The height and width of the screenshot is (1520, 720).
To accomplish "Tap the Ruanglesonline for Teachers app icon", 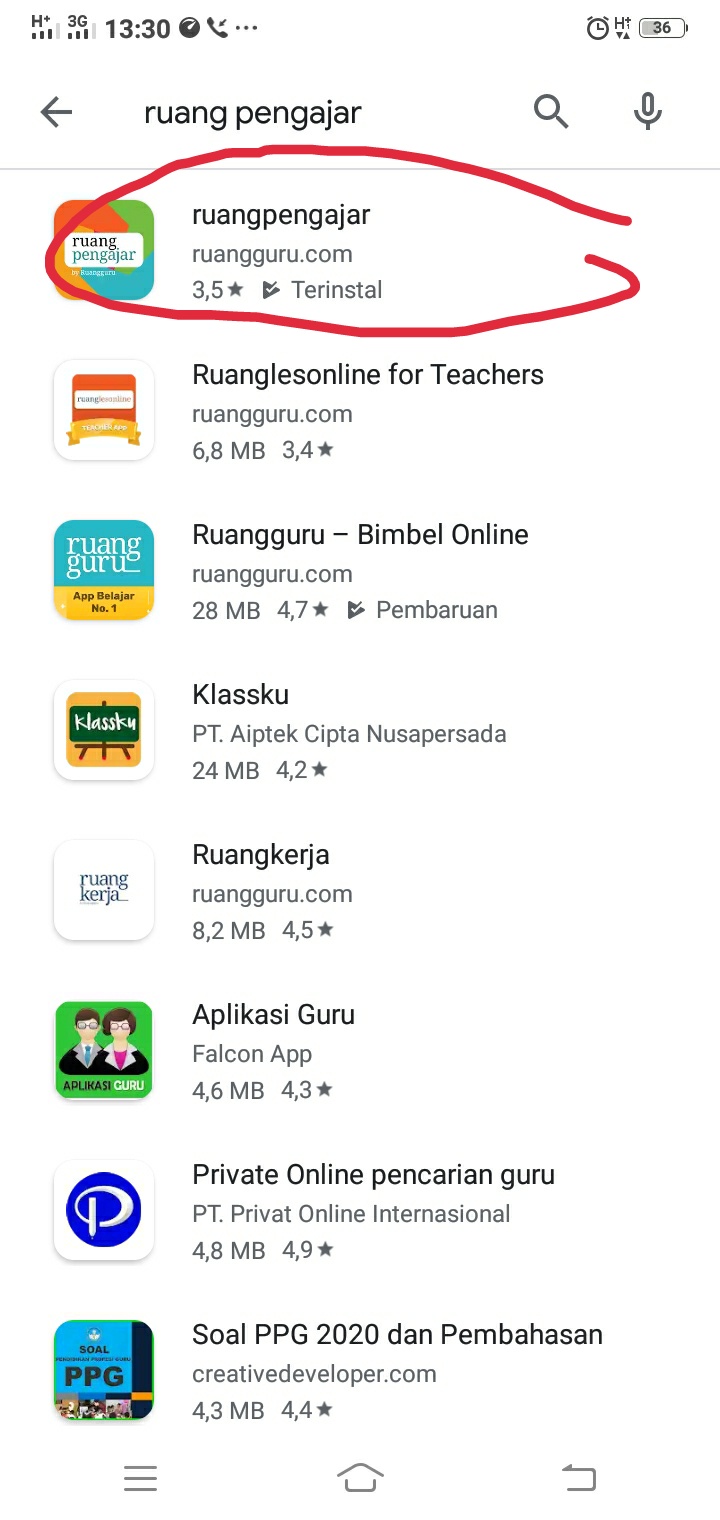I will 104,410.
